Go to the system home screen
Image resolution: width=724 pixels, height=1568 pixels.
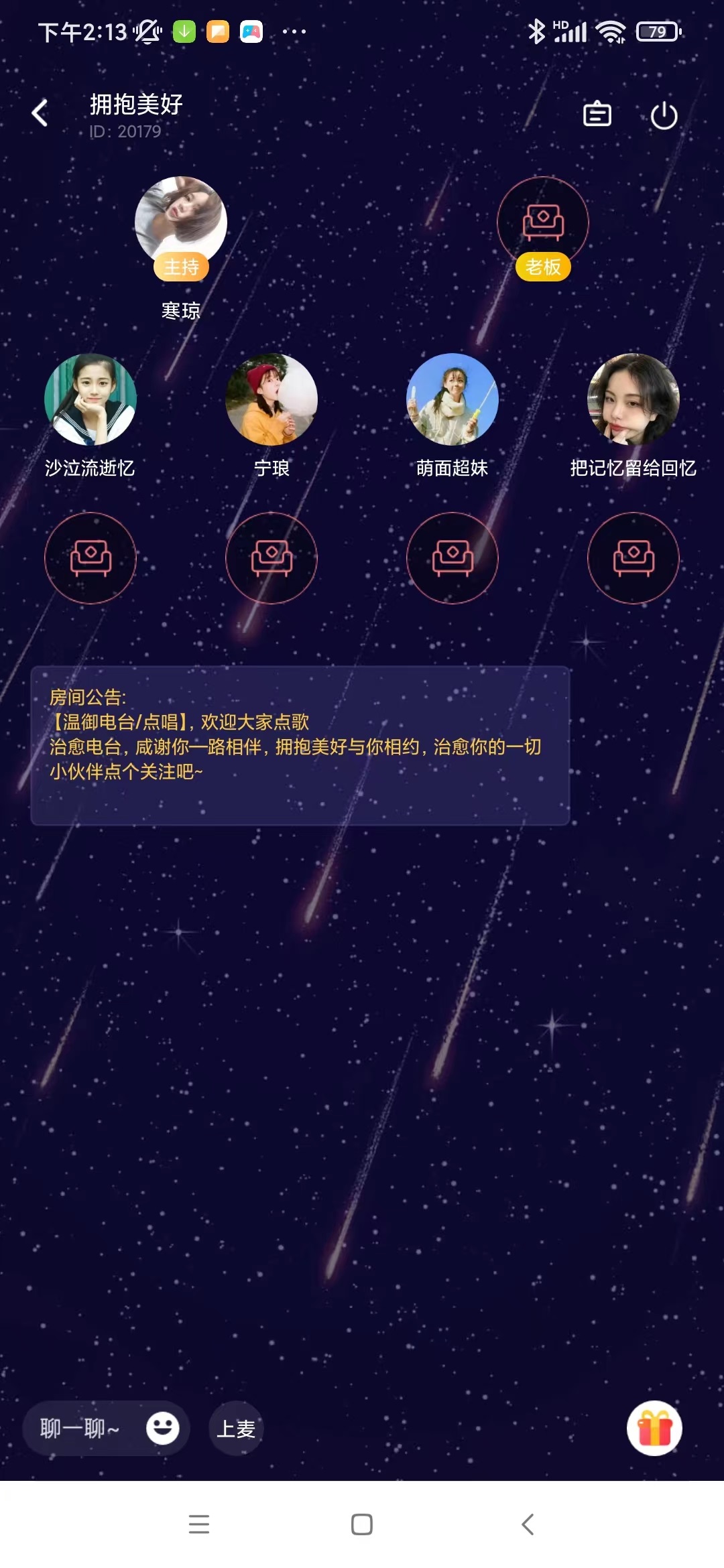(x=362, y=1524)
